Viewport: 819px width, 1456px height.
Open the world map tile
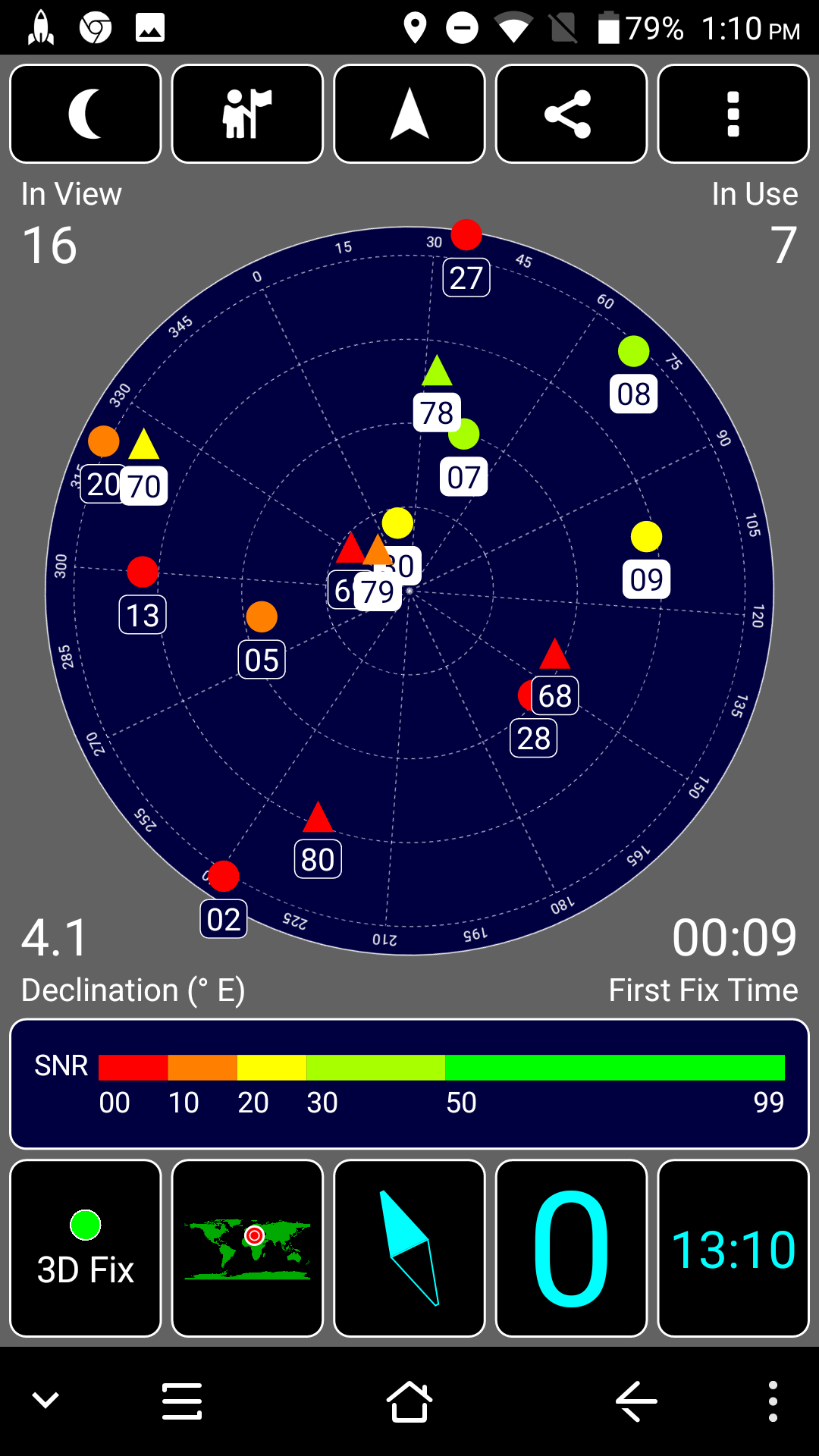[x=247, y=1248]
